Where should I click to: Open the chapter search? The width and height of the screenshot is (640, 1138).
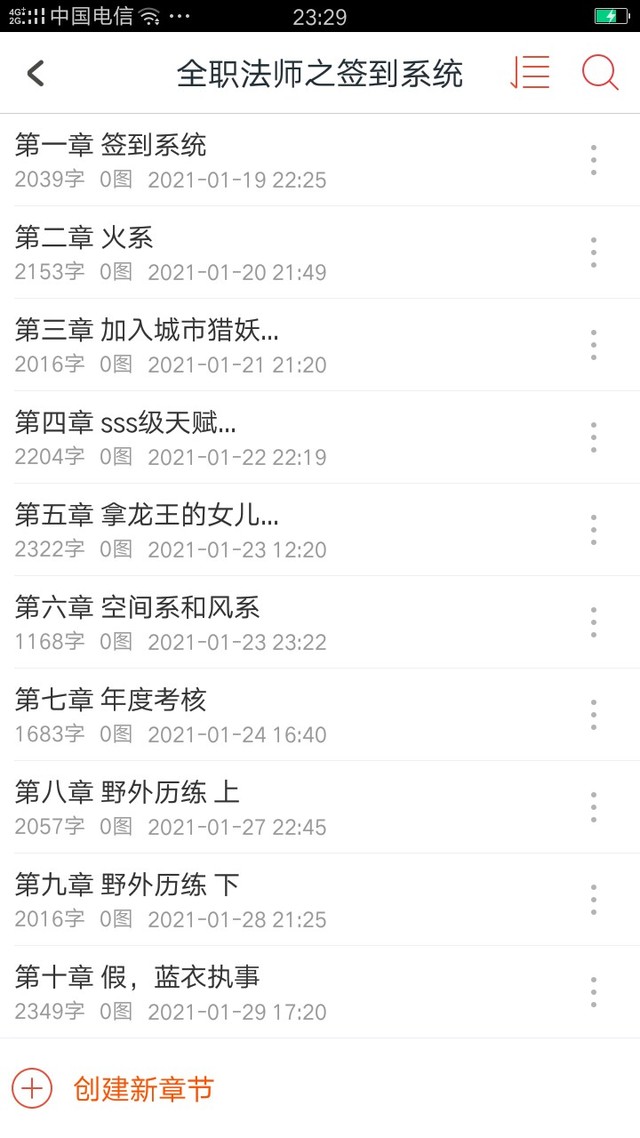click(600, 74)
